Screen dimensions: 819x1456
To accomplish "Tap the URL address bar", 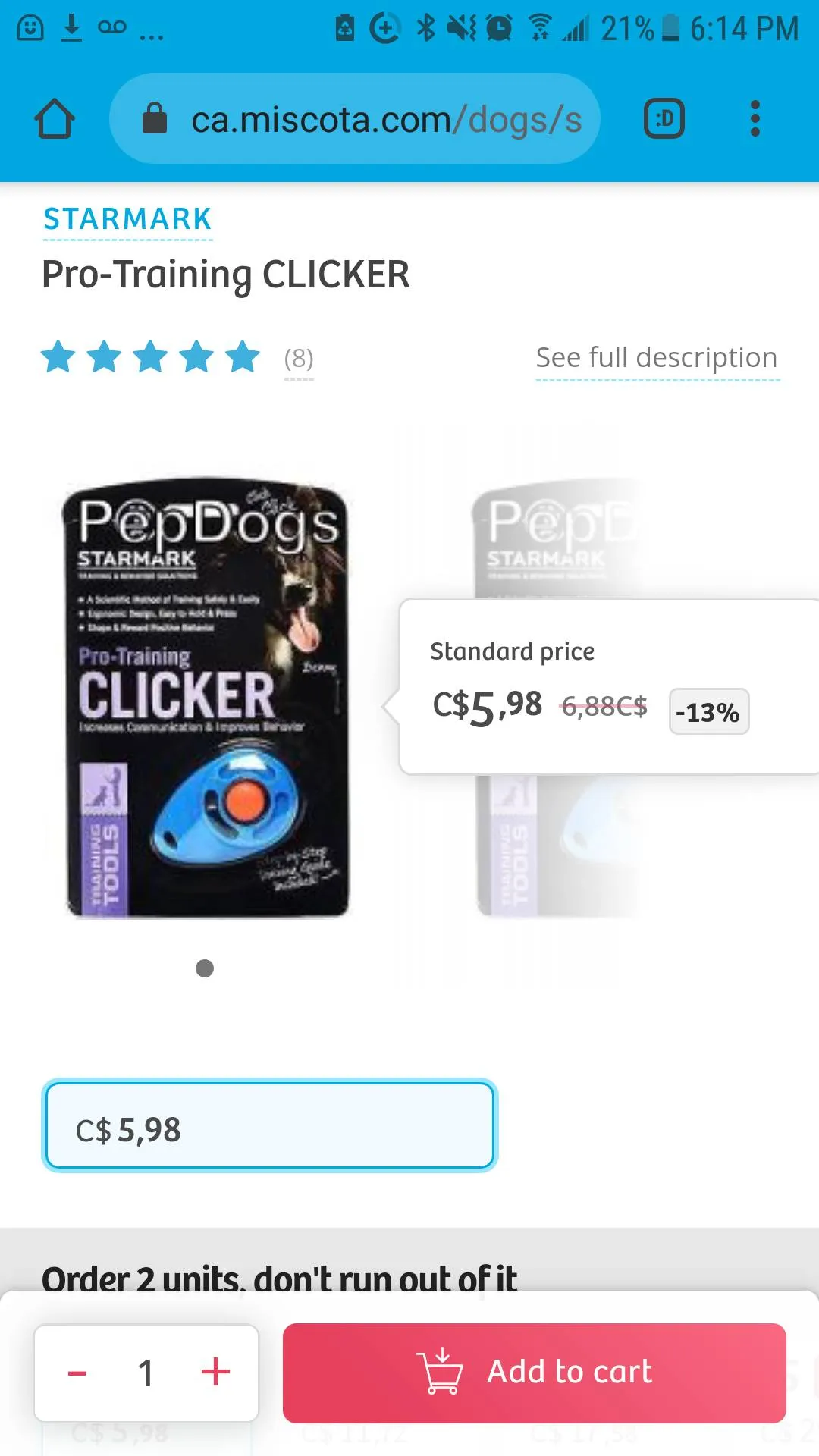I will [x=355, y=119].
